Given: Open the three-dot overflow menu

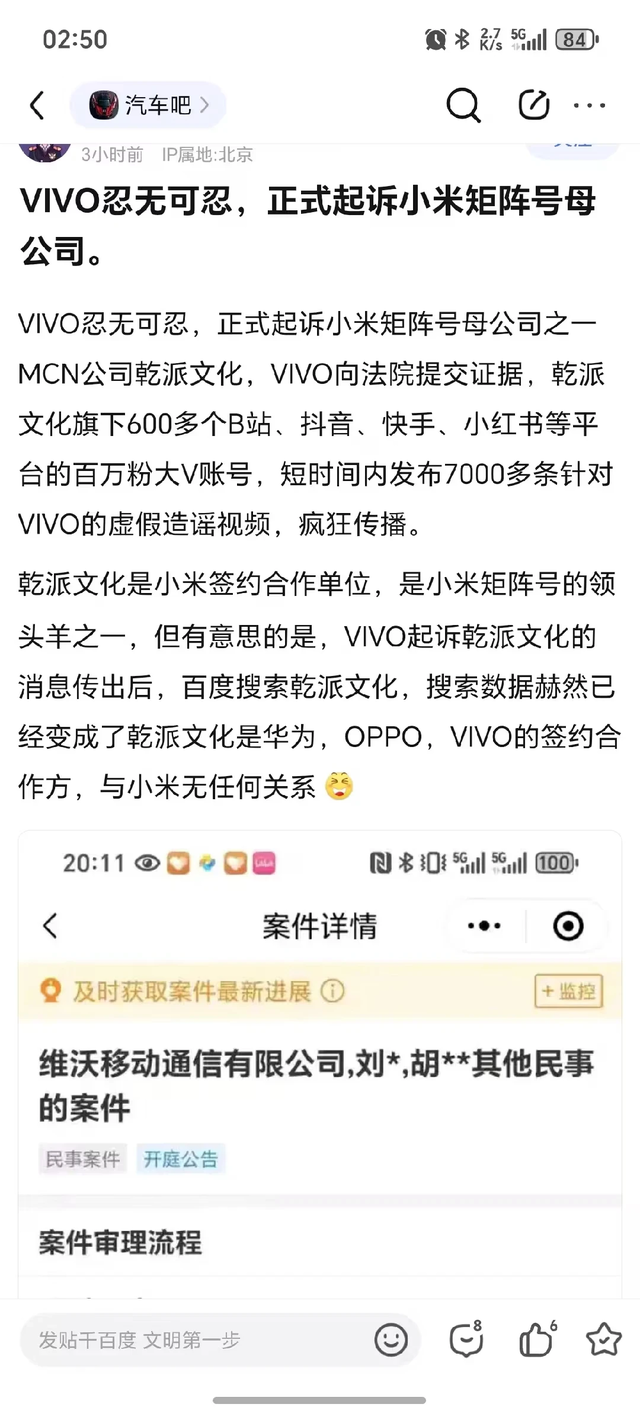Looking at the screenshot, I should point(590,105).
